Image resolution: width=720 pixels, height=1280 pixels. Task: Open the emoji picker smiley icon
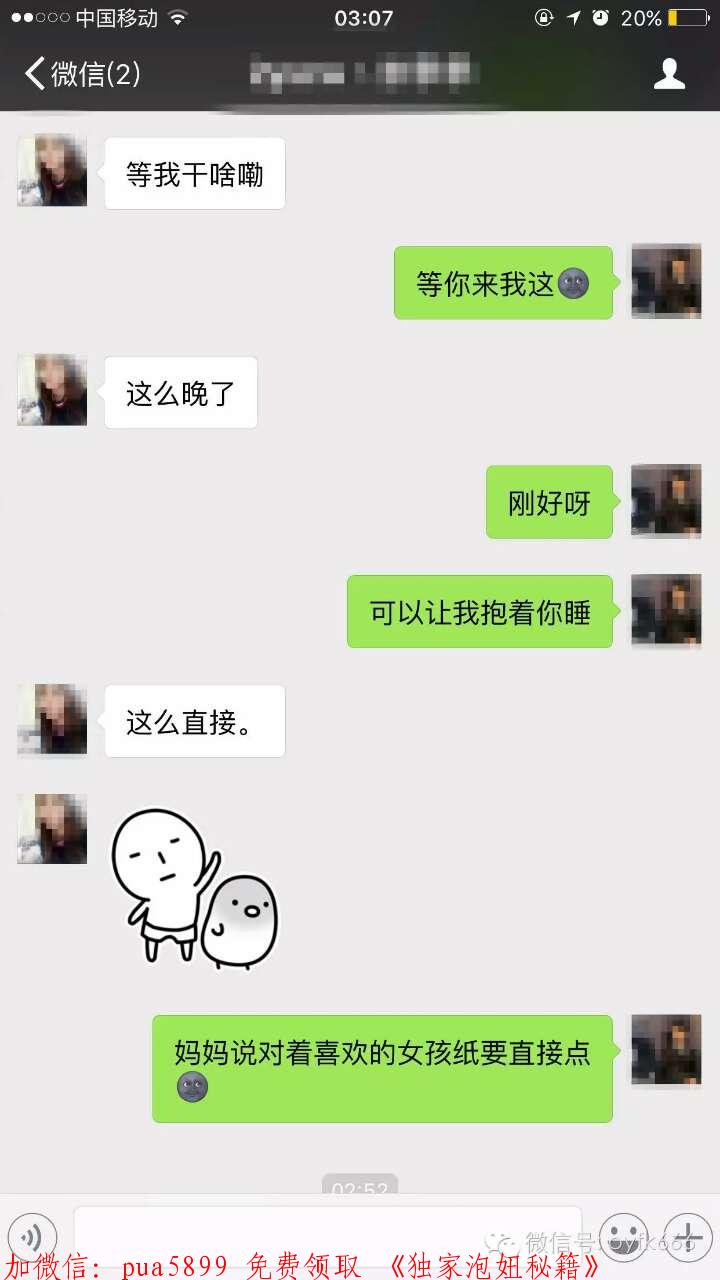point(624,1237)
